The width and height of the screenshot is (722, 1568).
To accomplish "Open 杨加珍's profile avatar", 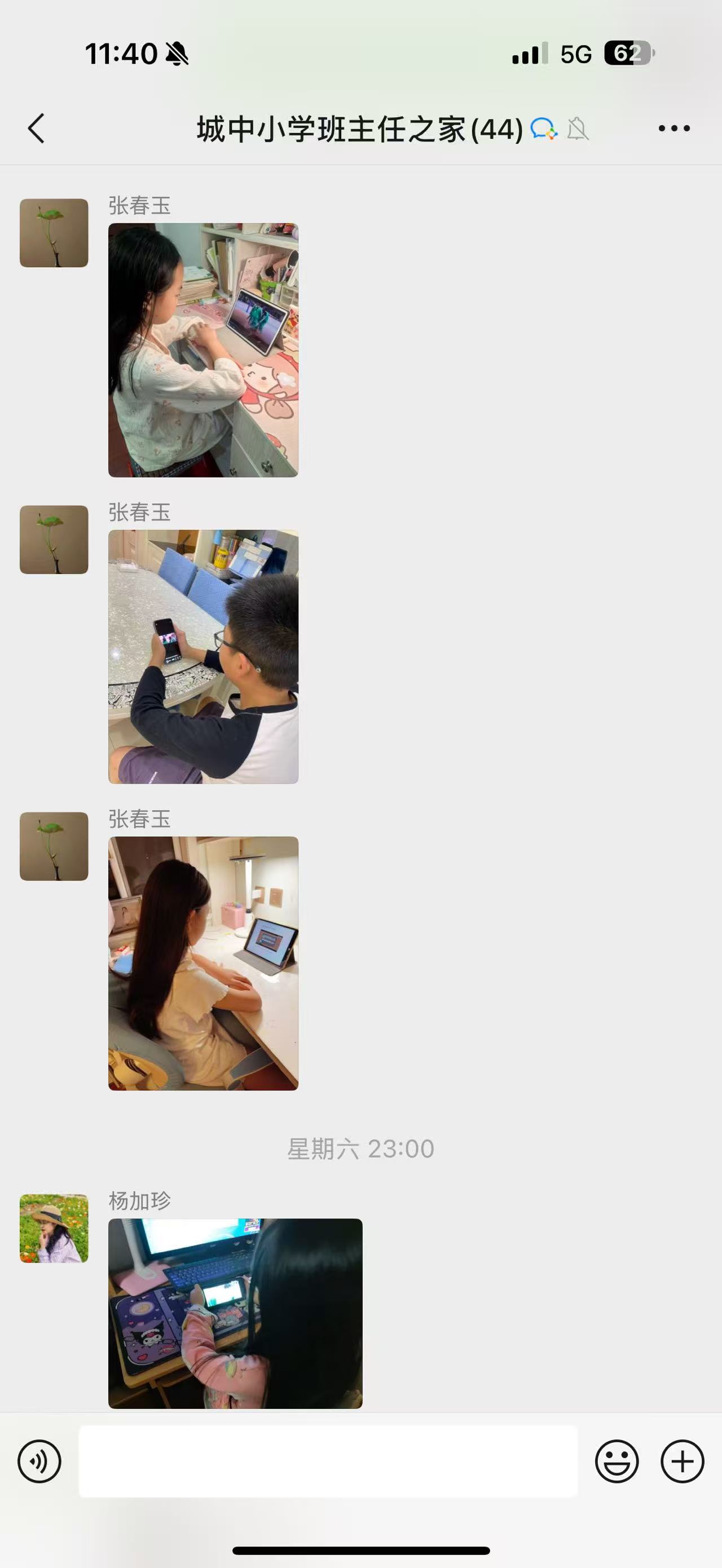I will pyautogui.click(x=54, y=1229).
